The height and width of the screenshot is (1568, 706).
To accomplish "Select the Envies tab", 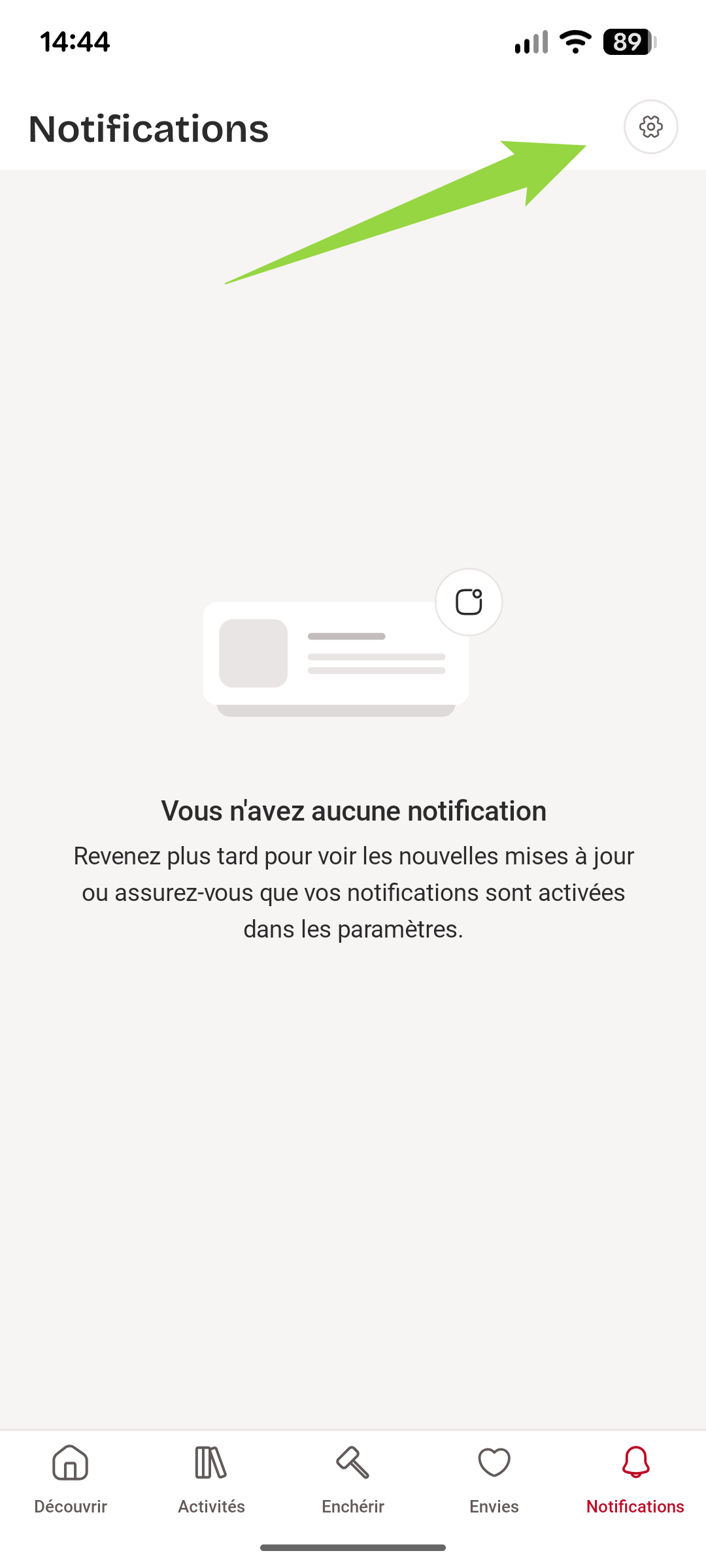I will tap(494, 1479).
